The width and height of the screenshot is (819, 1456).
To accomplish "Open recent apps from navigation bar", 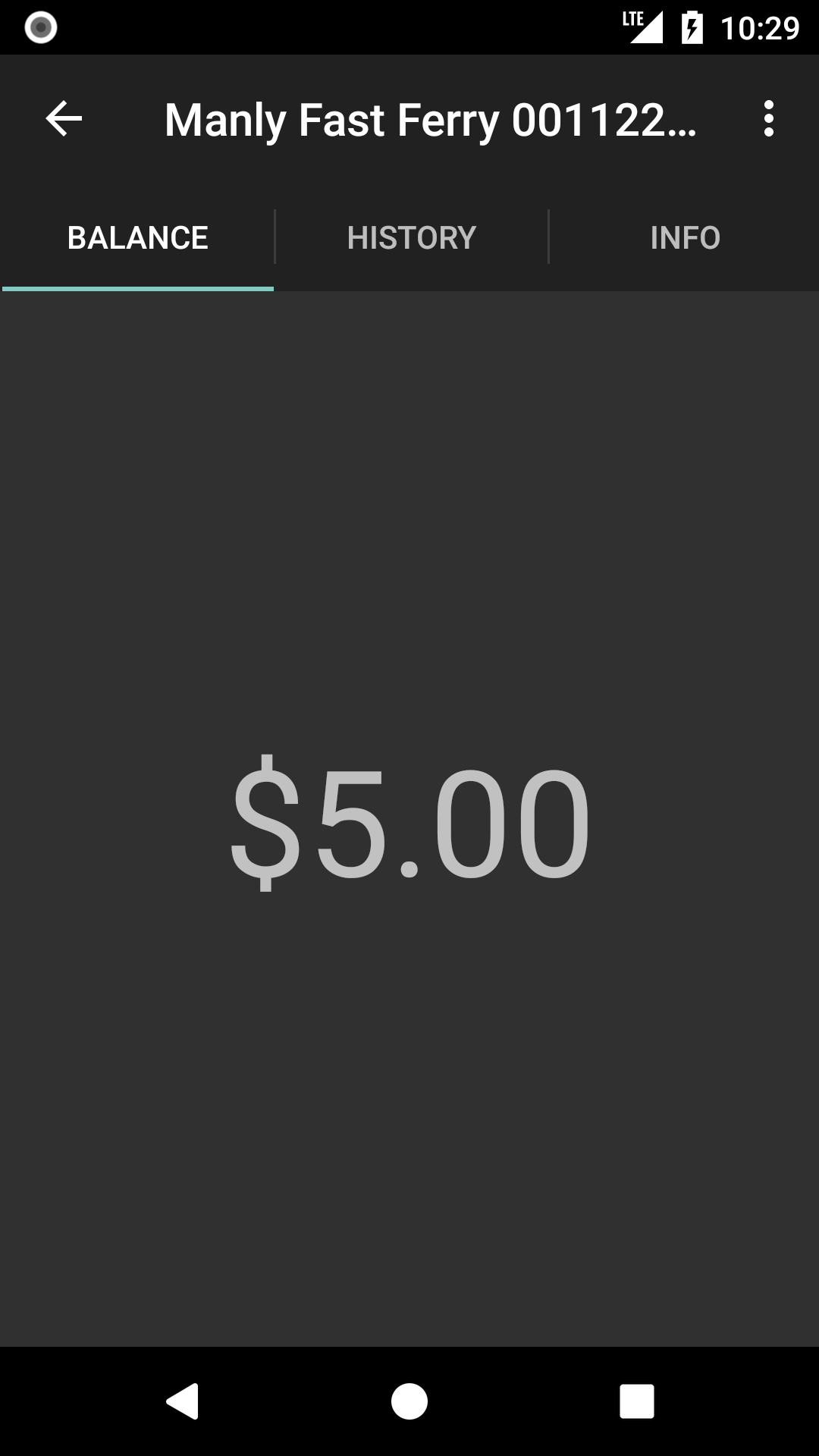I will [637, 1401].
